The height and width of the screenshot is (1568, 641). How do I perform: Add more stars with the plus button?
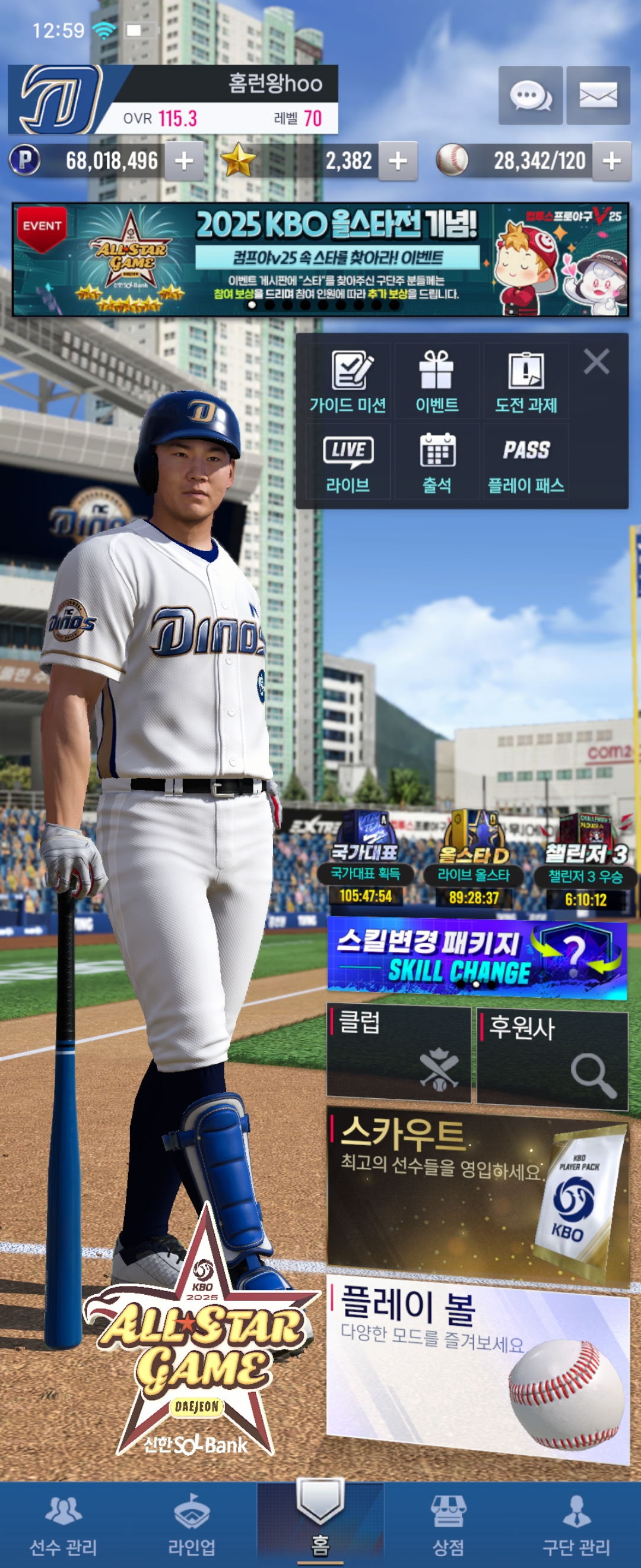(398, 162)
